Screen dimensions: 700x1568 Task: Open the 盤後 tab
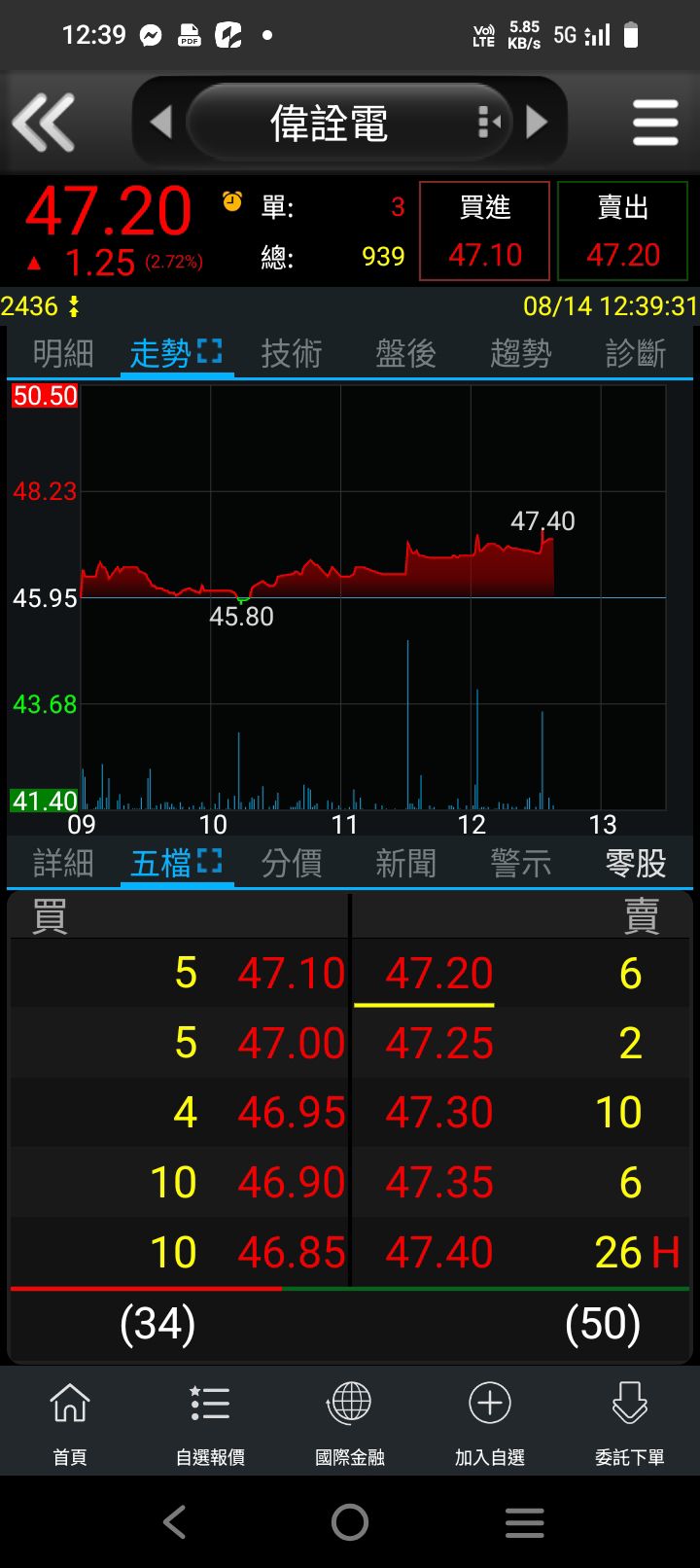(405, 353)
